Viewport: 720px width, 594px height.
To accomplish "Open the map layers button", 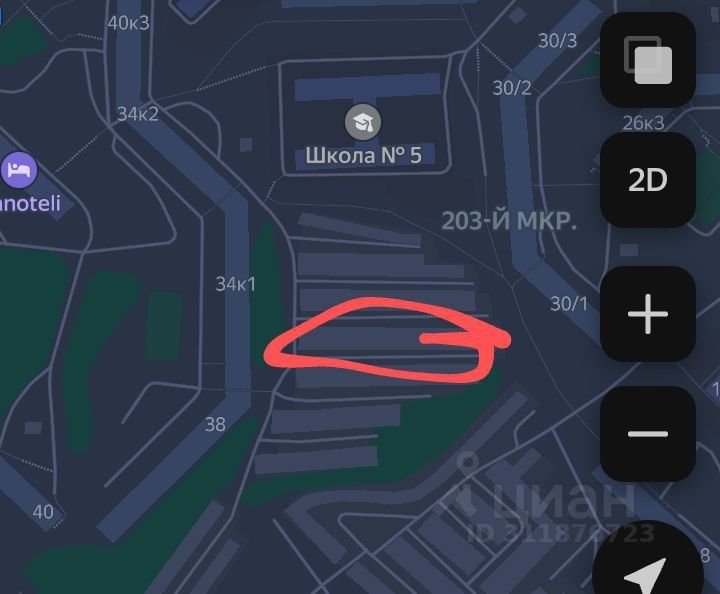I will pos(647,60).
